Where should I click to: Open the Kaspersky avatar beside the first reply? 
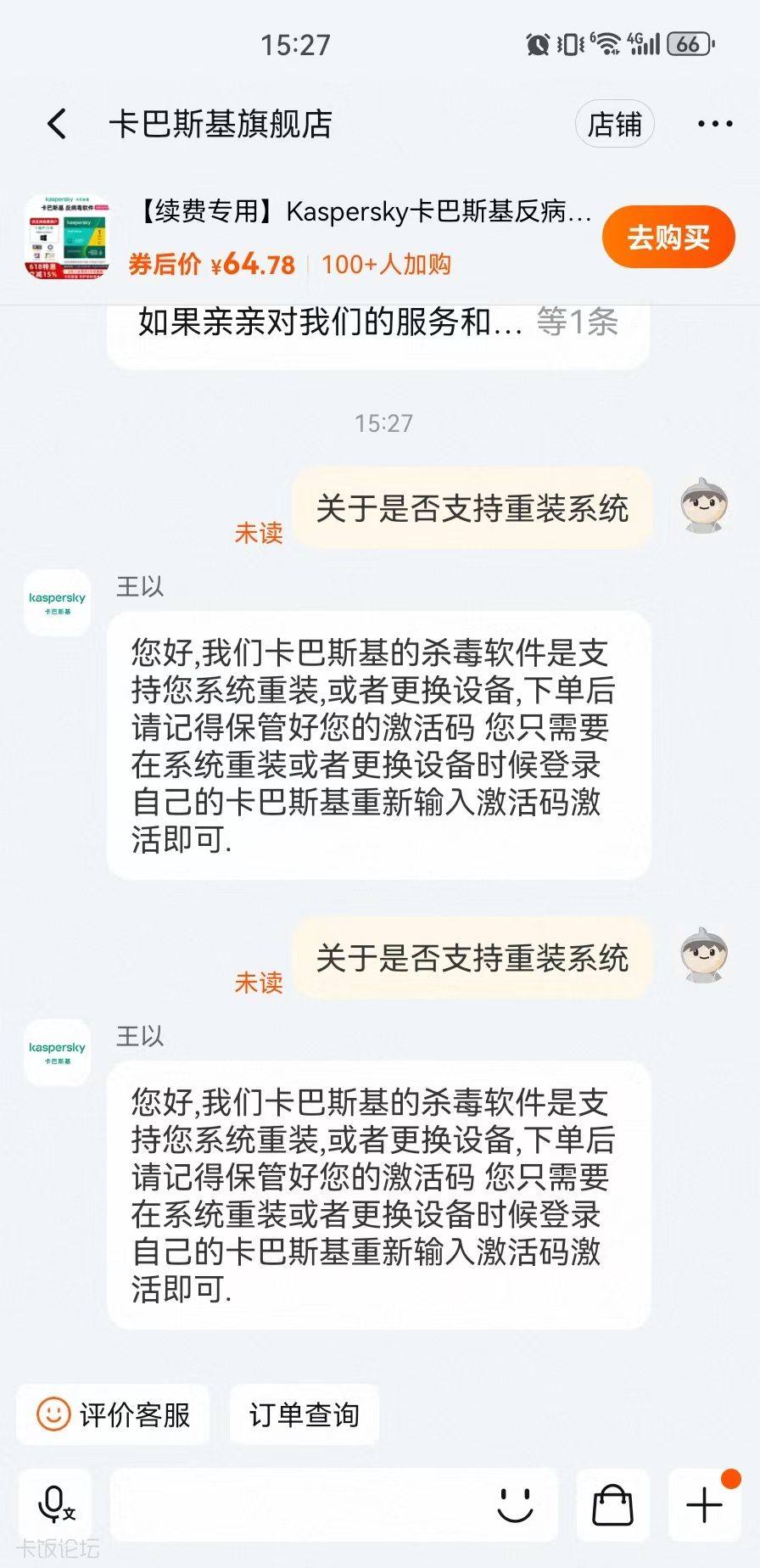pyautogui.click(x=57, y=602)
